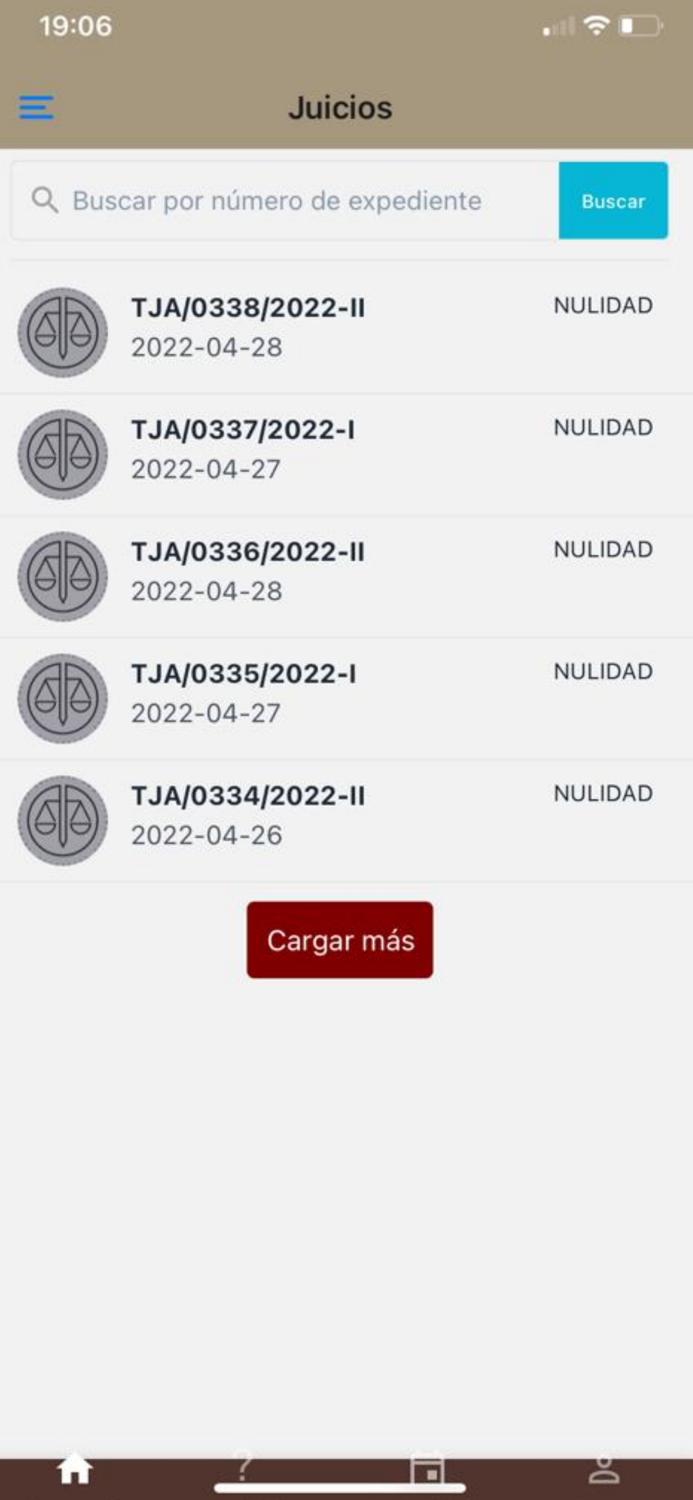
Task: Open case TJA/0335/2022-I
Action: (346, 699)
